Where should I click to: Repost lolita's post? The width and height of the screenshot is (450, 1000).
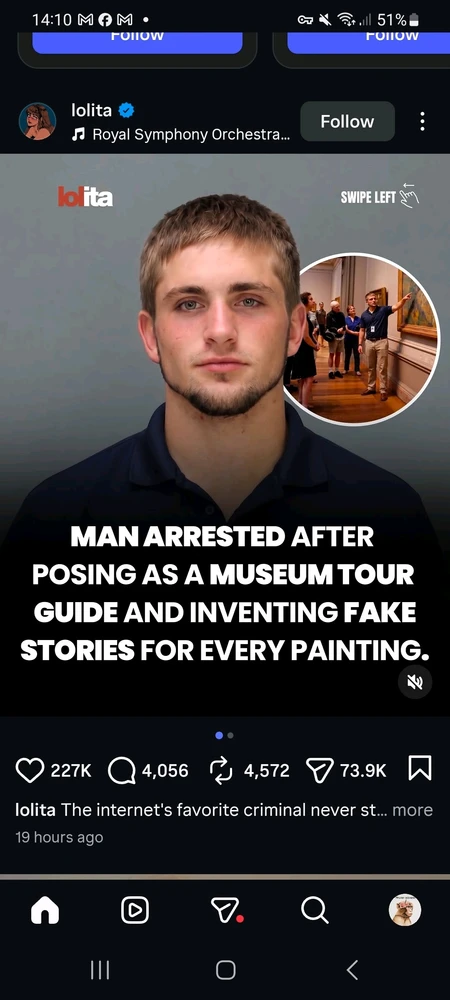tap(221, 770)
